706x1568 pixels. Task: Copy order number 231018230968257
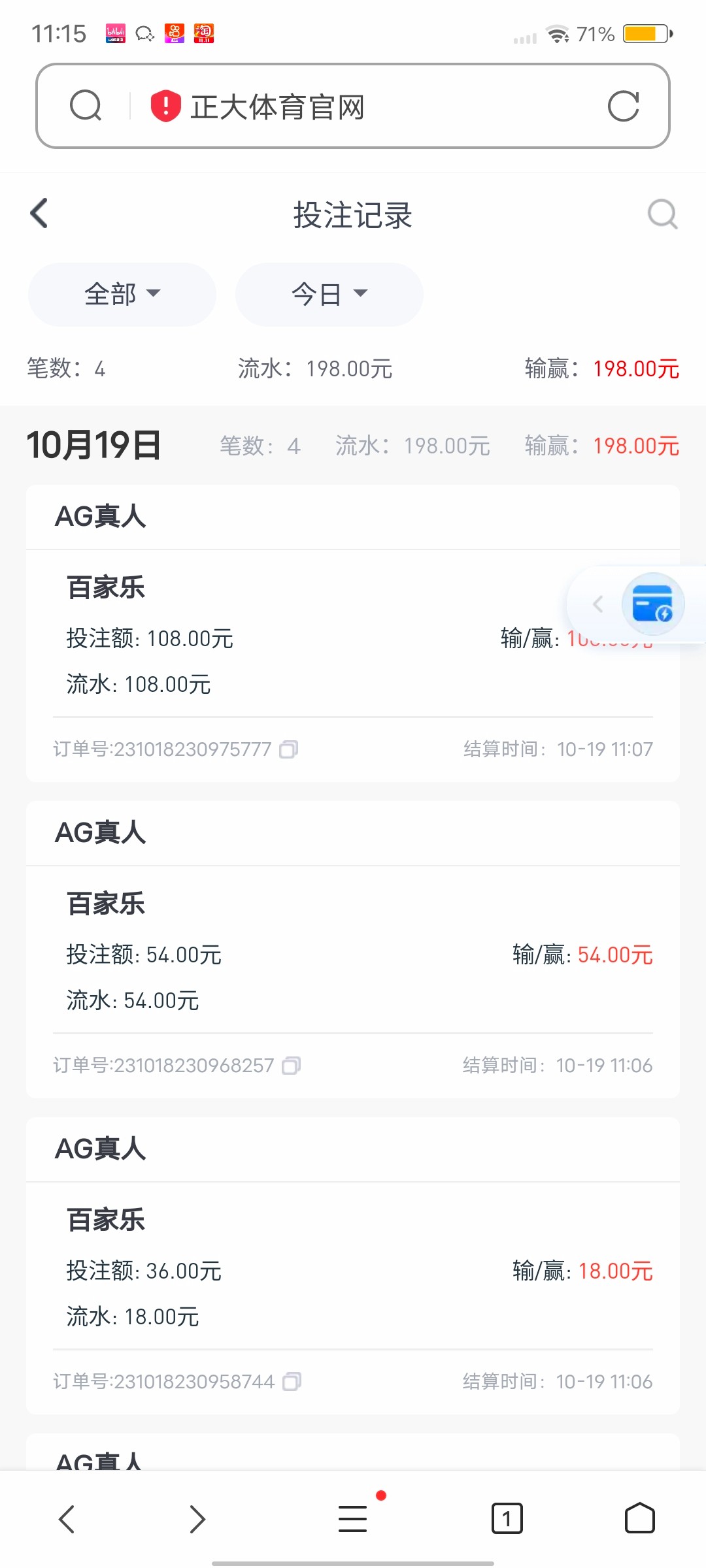pos(291,1066)
